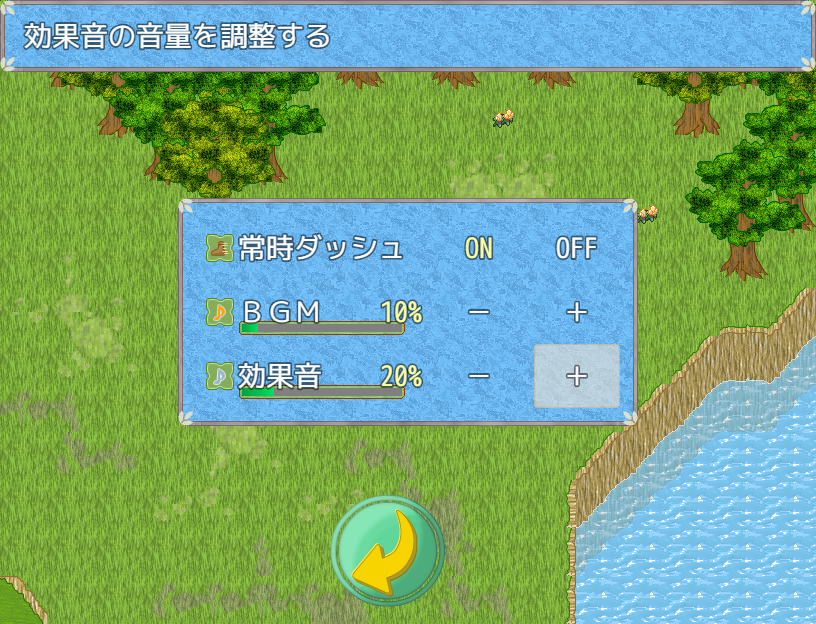Tap the yellow return arrow button
Screen dimensions: 816x624
[x=388, y=551]
